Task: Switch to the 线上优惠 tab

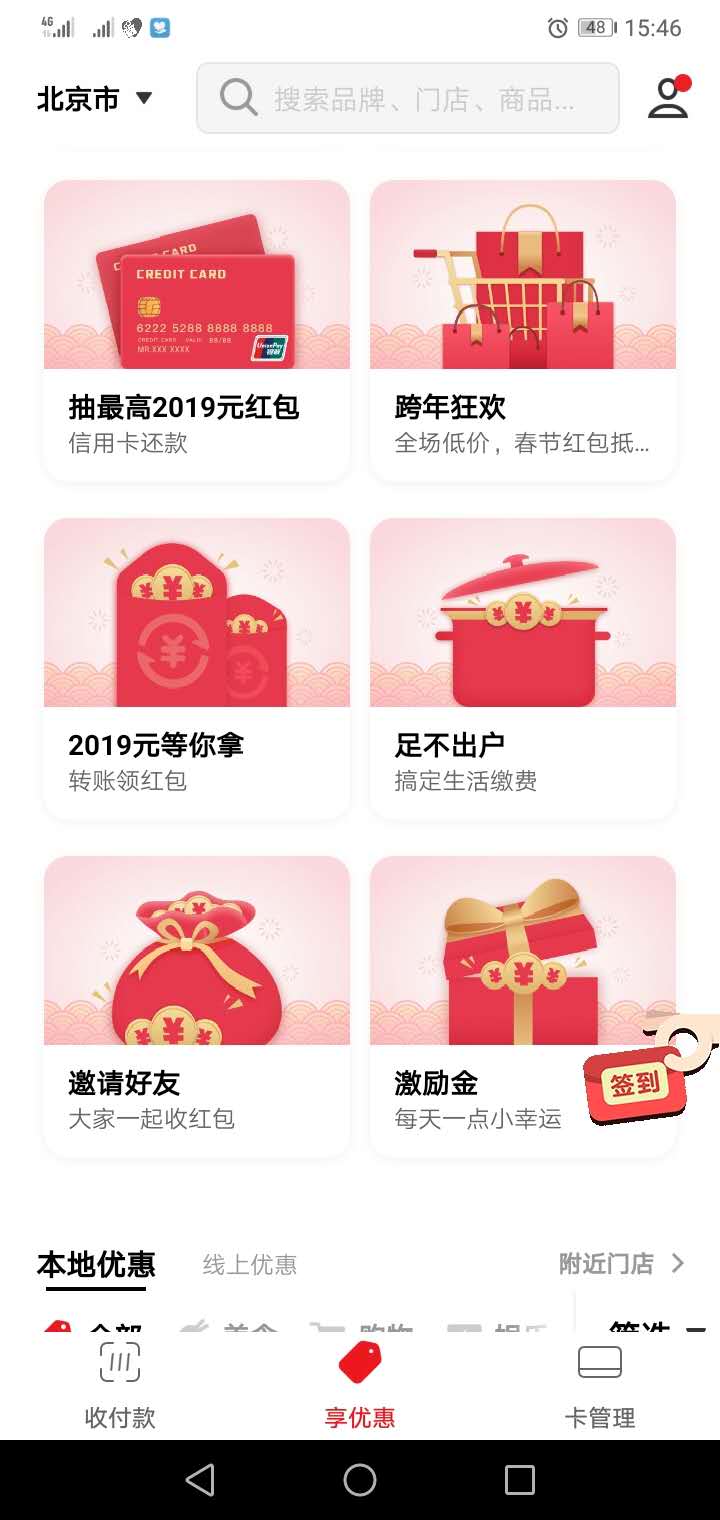Action: click(x=250, y=1265)
